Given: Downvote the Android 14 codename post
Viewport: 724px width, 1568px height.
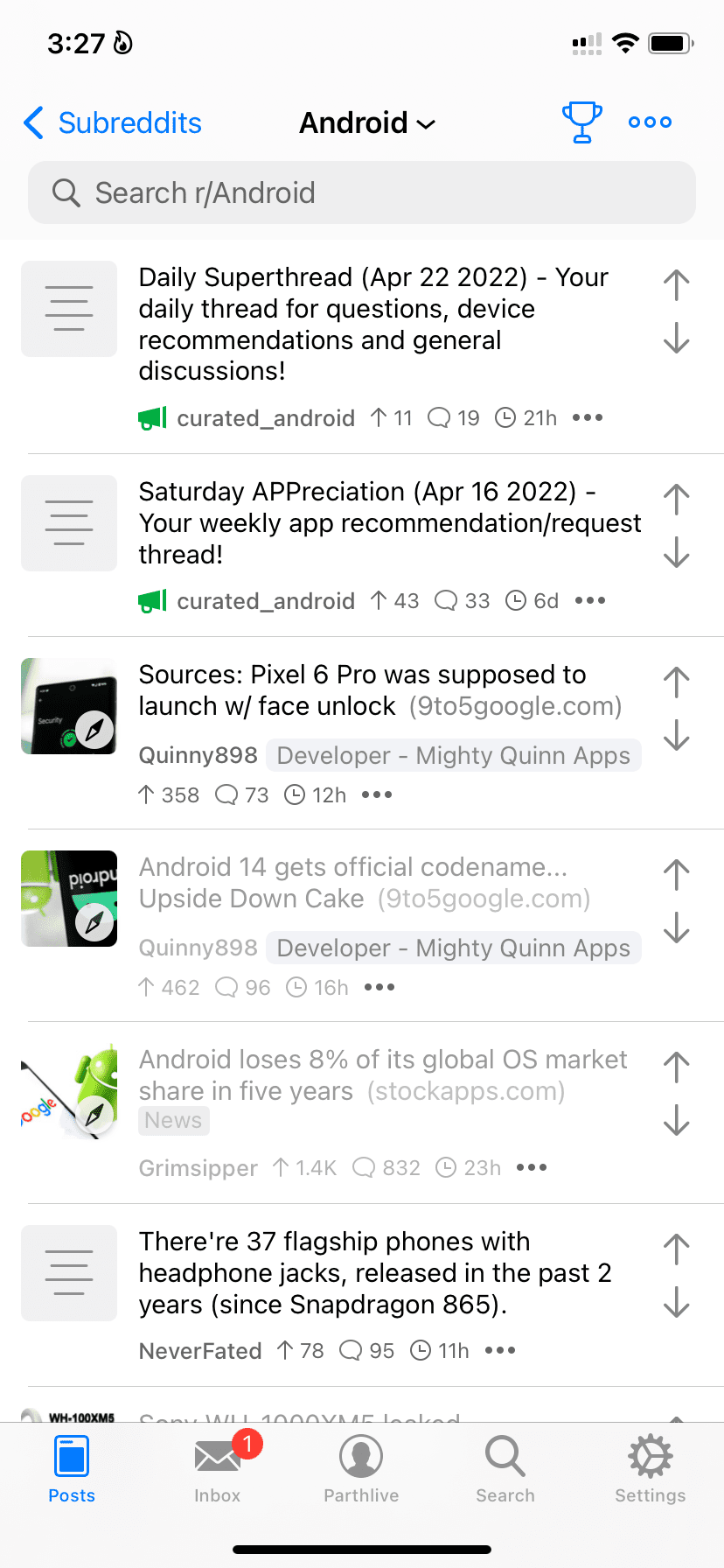Looking at the screenshot, I should coord(676,929).
